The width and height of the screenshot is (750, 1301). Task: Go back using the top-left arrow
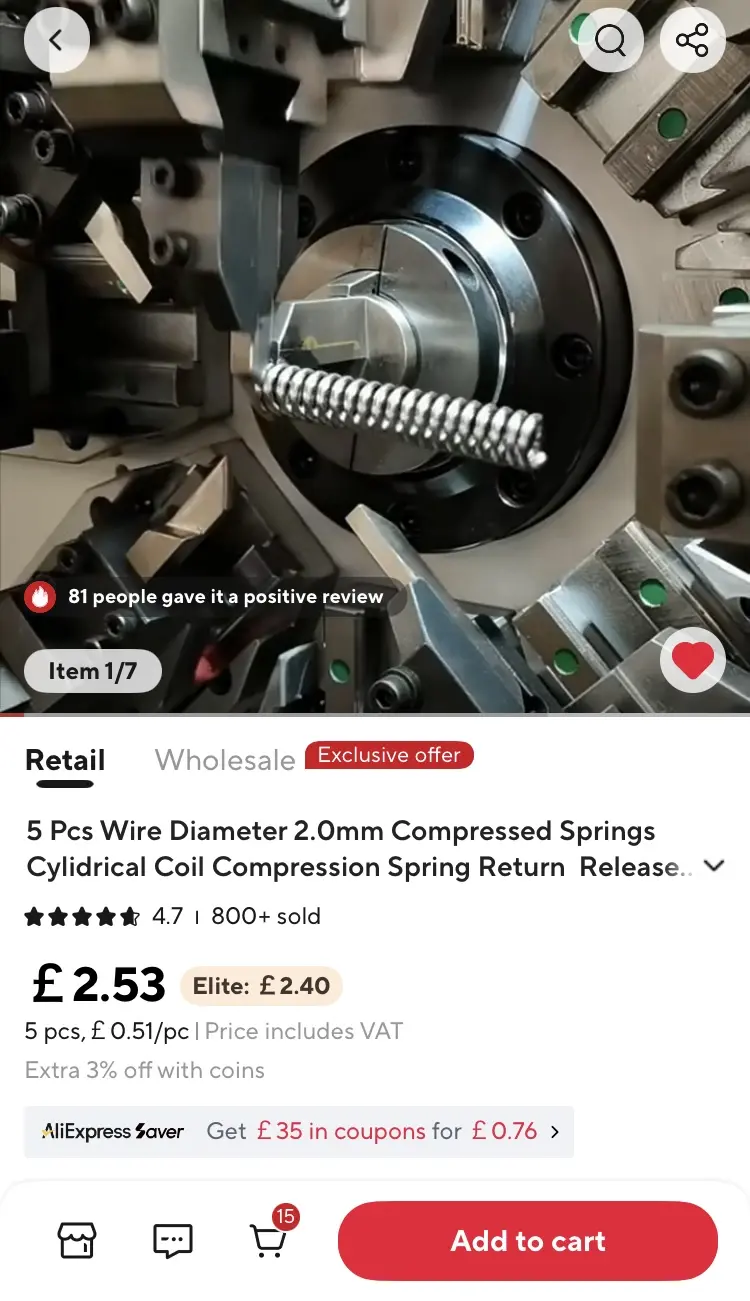tap(57, 40)
